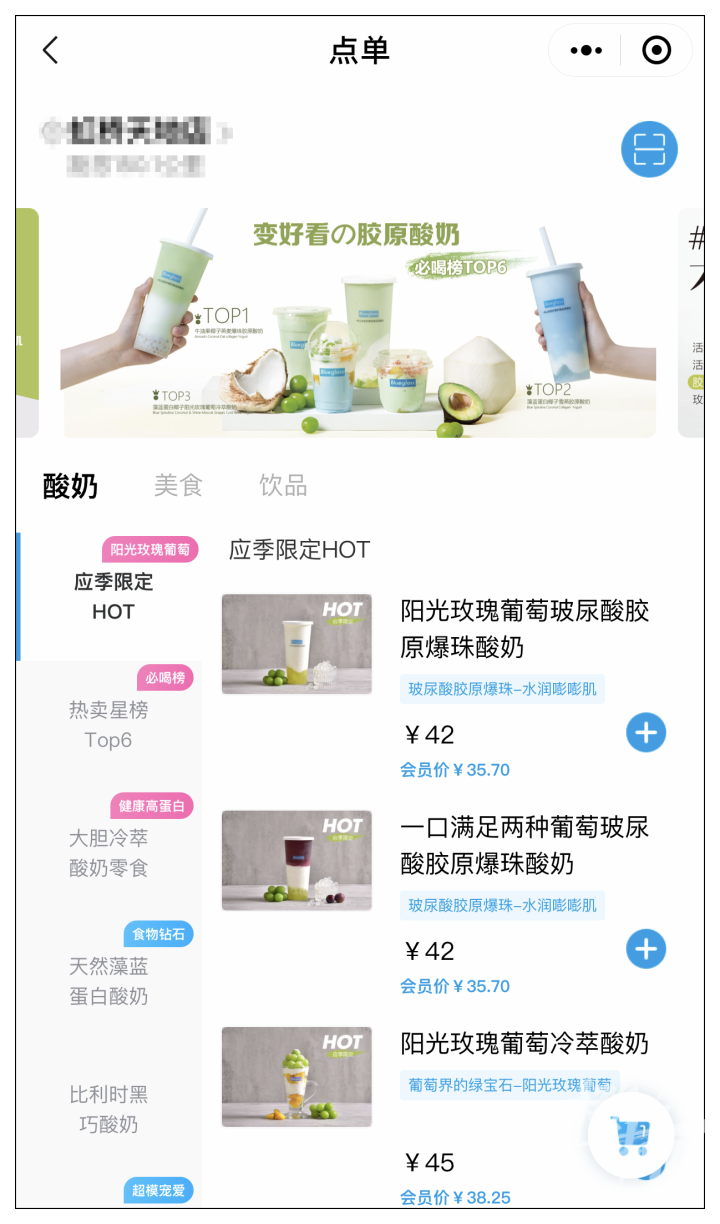This screenshot has height=1224, width=720.
Task: Jump to the 比利时黑巧酸奶 category
Action: pos(108,1109)
